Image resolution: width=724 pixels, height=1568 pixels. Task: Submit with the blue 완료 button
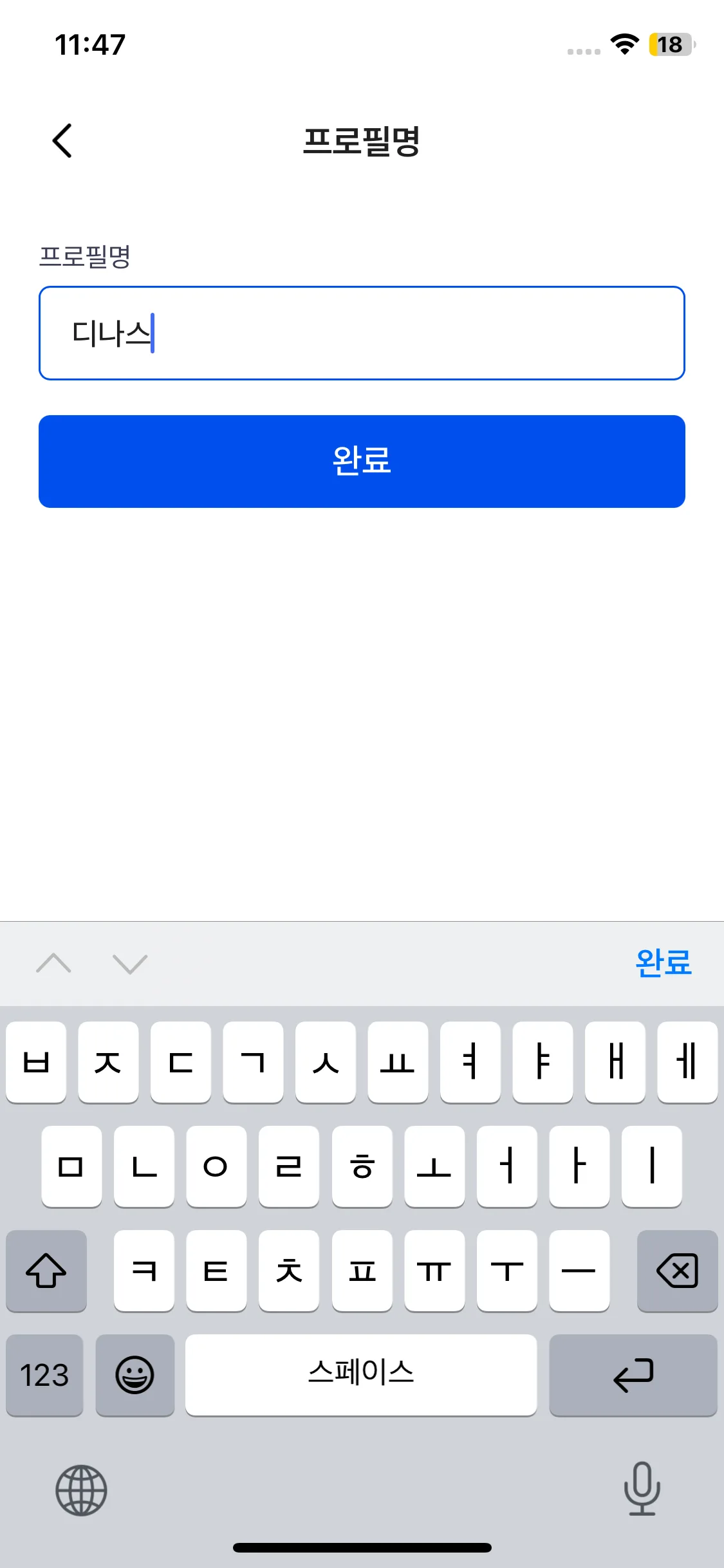pyautogui.click(x=362, y=462)
